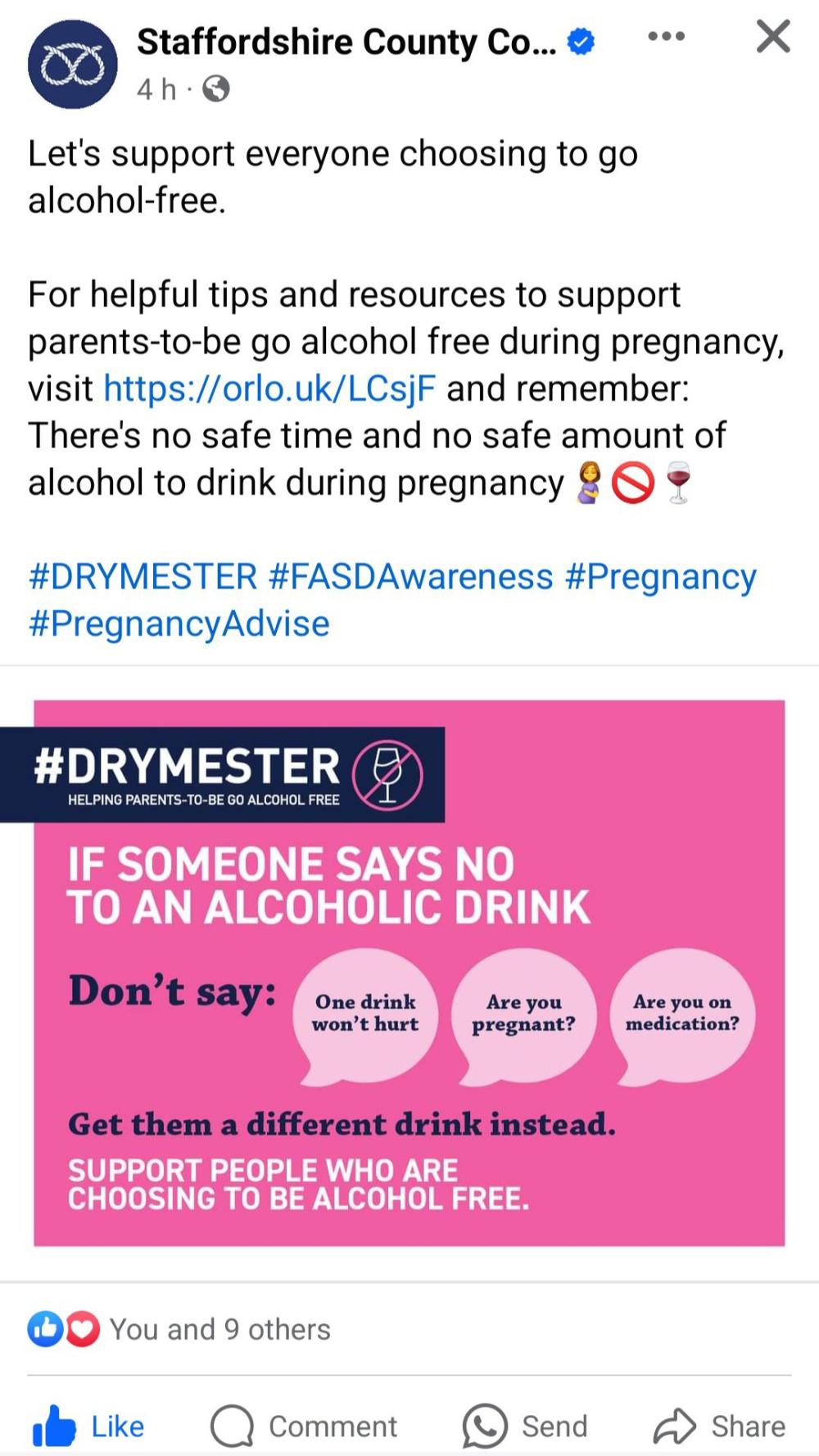Image resolution: width=819 pixels, height=1456 pixels.
Task: Comment on the post
Action: (x=304, y=1427)
